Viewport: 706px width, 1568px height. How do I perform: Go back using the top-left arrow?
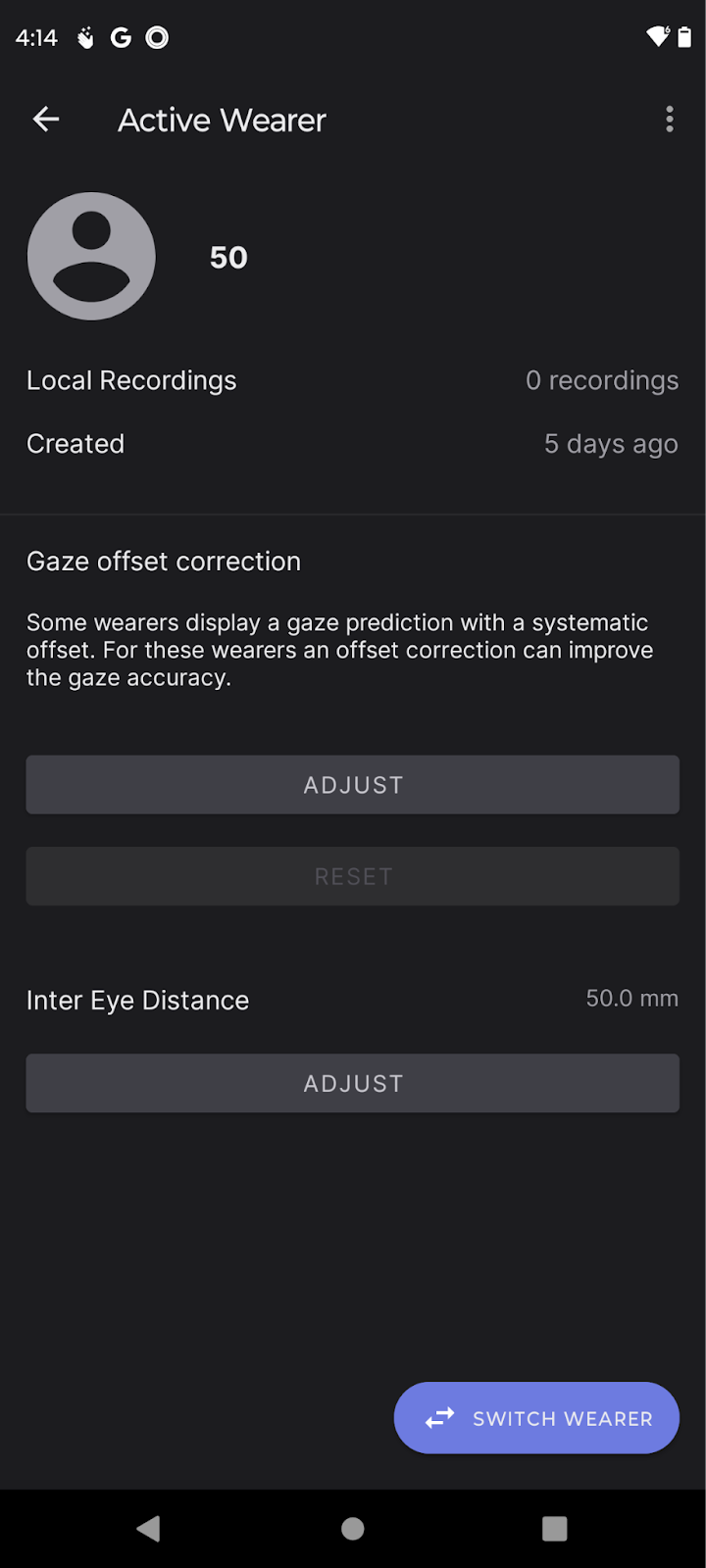click(46, 120)
